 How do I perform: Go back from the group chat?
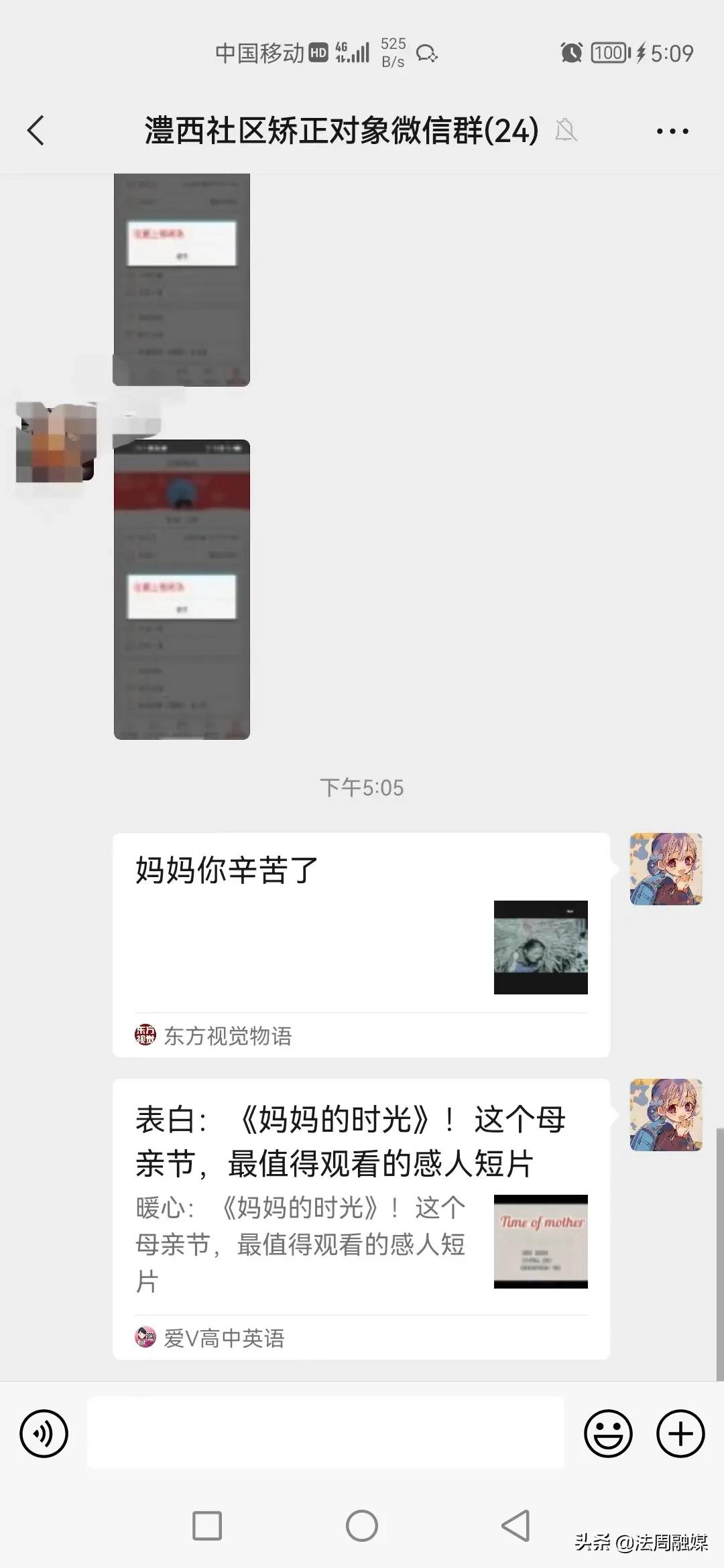36,130
